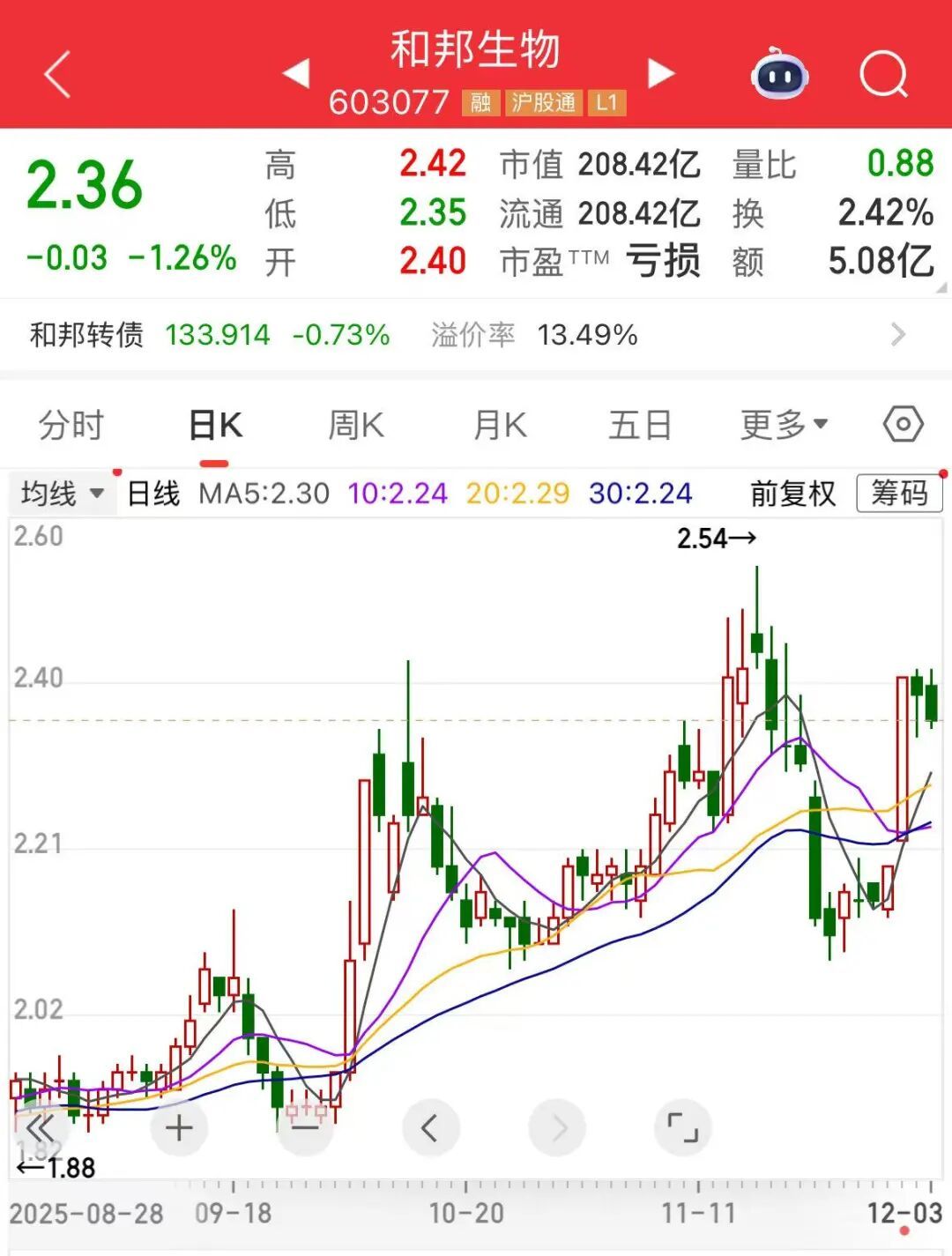Switch to the 分时 chart tab
Viewport: 952px width, 1256px height.
pos(71,426)
